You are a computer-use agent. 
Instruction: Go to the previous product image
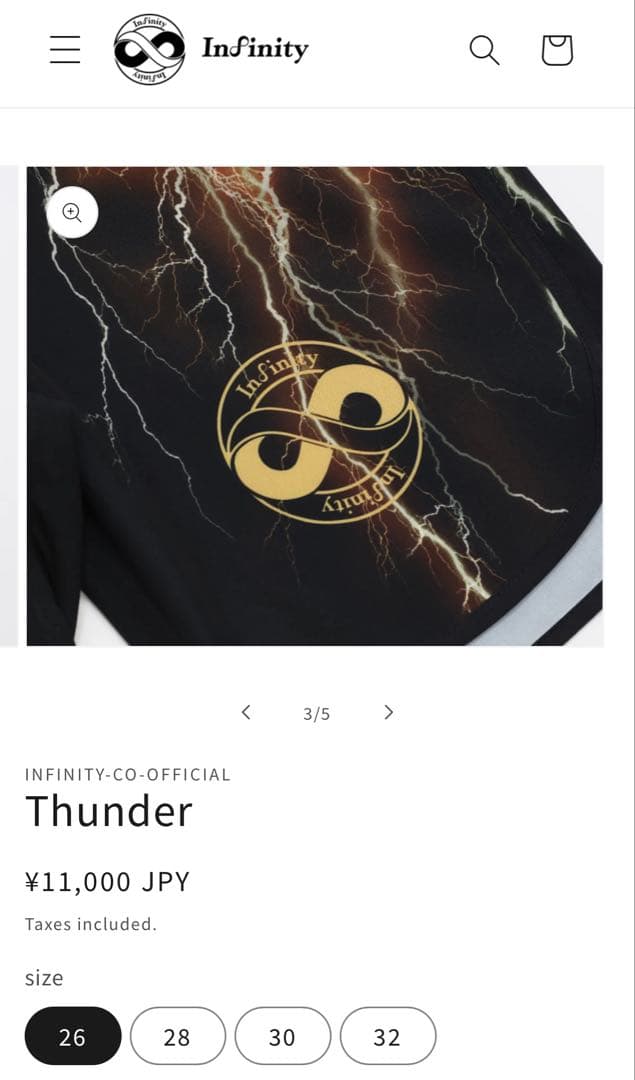pyautogui.click(x=246, y=712)
